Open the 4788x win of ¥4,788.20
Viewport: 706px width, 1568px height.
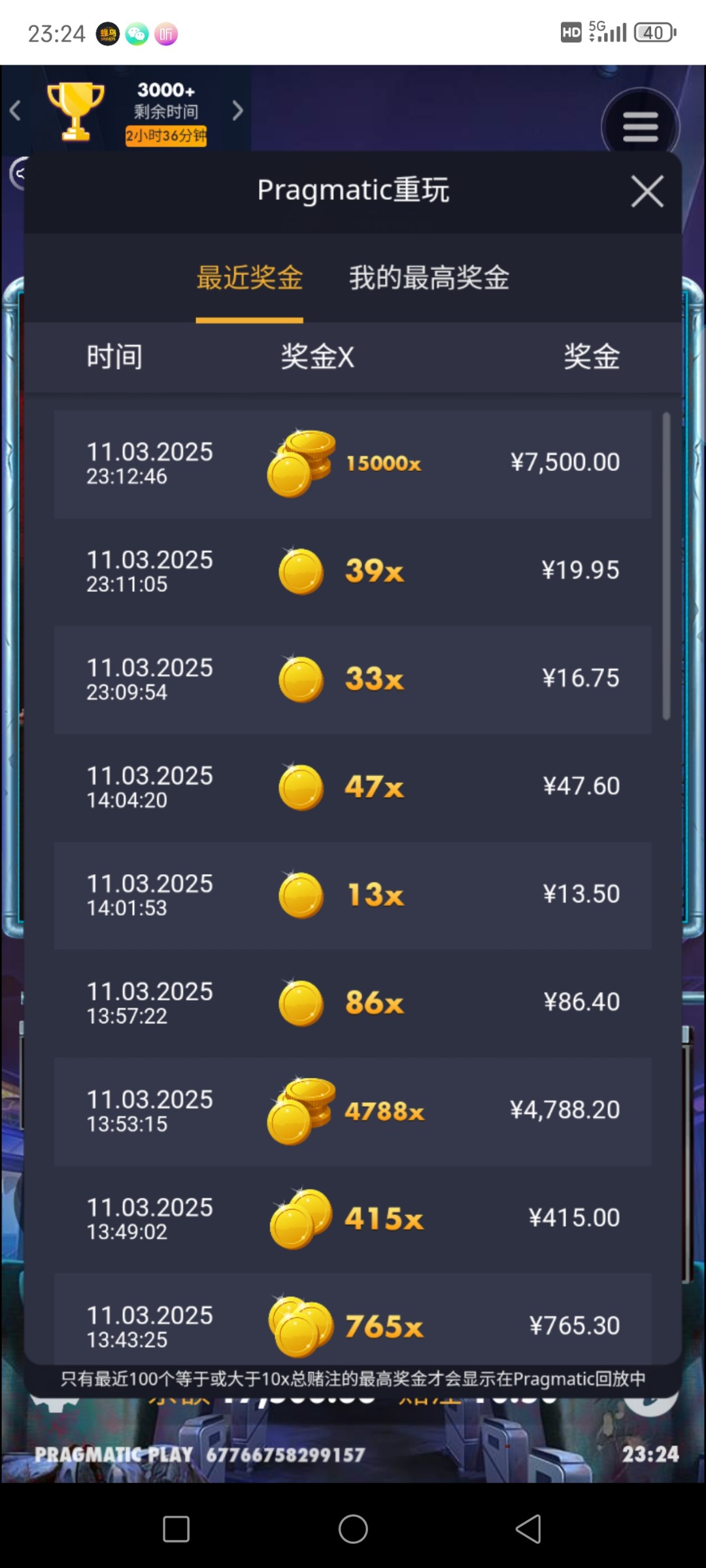click(352, 1111)
